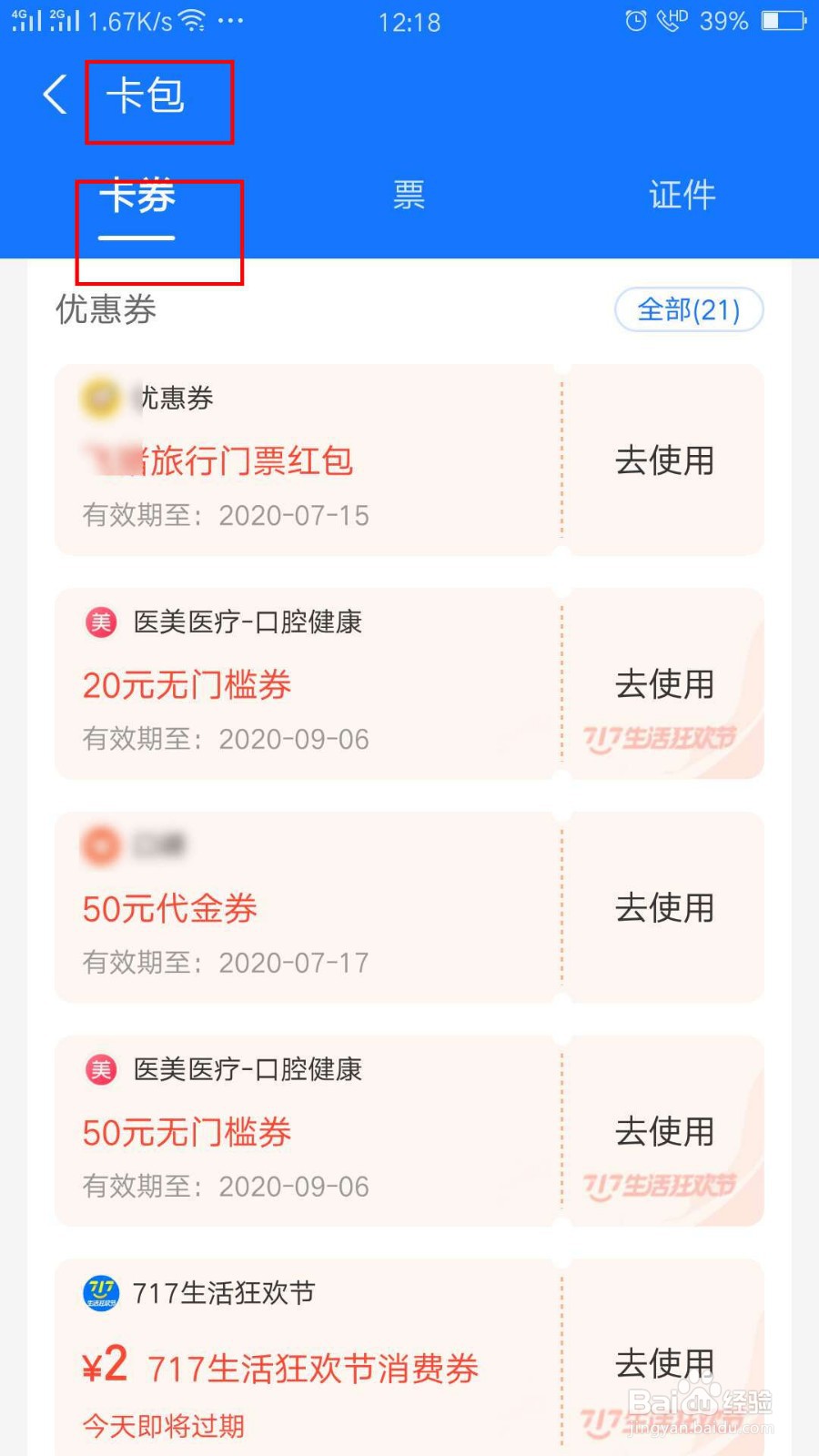Open 全部(21) to view all coupons
This screenshot has width=819, height=1456.
click(x=689, y=309)
